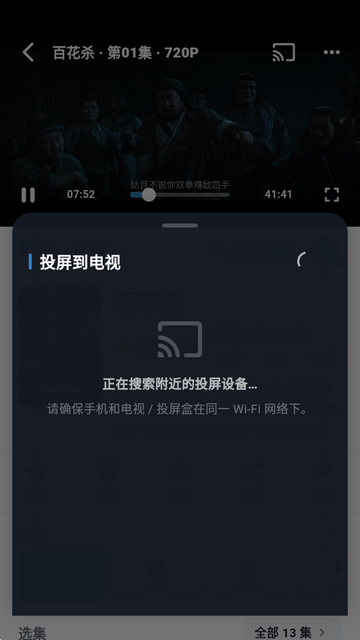Viewport: 360px width, 640px height.
Task: Tap the handle atop the 投屏到电视 sheet
Action: [x=180, y=225]
